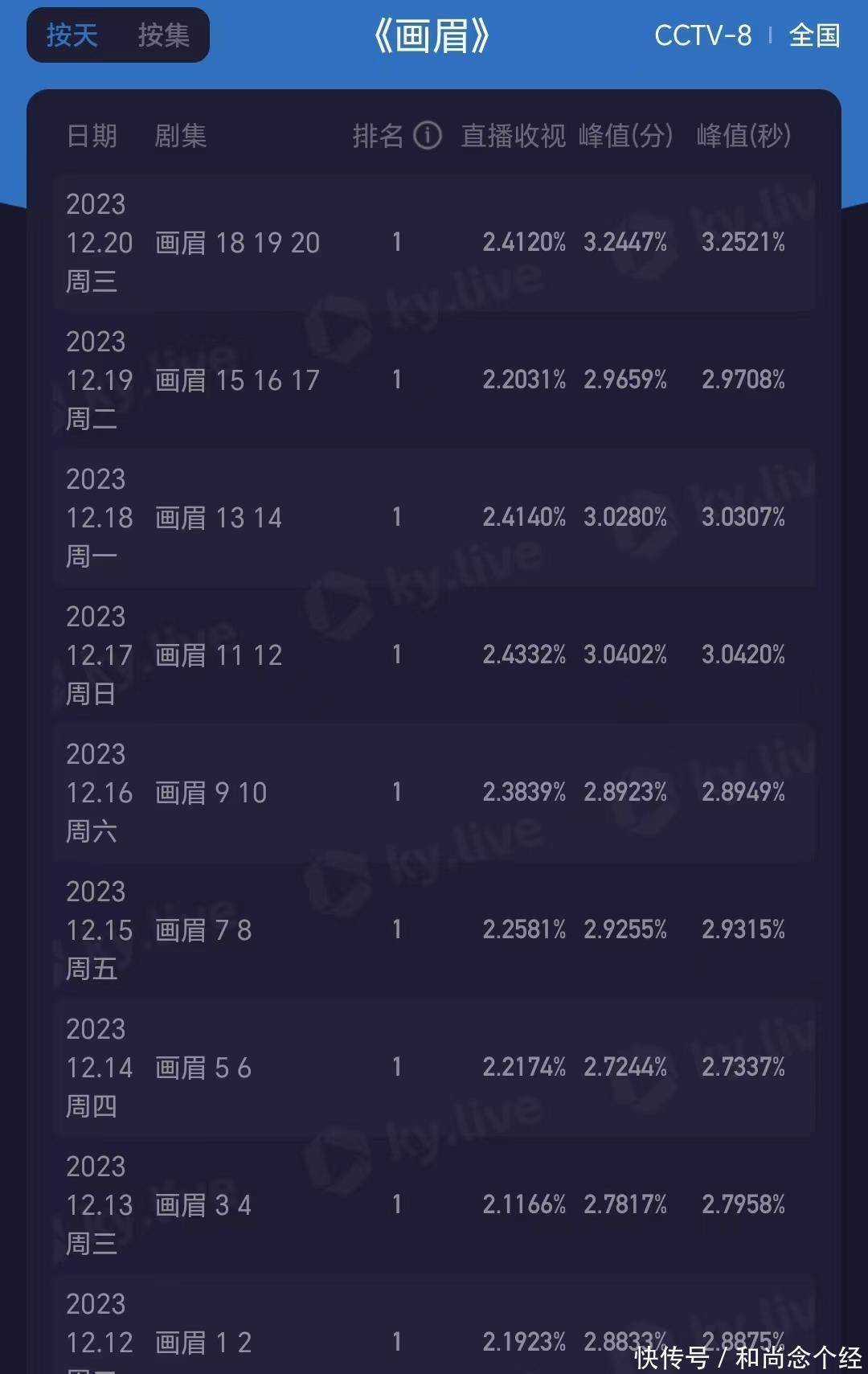This screenshot has height=1374, width=868.
Task: Switch to the 按集 view
Action: click(x=163, y=35)
